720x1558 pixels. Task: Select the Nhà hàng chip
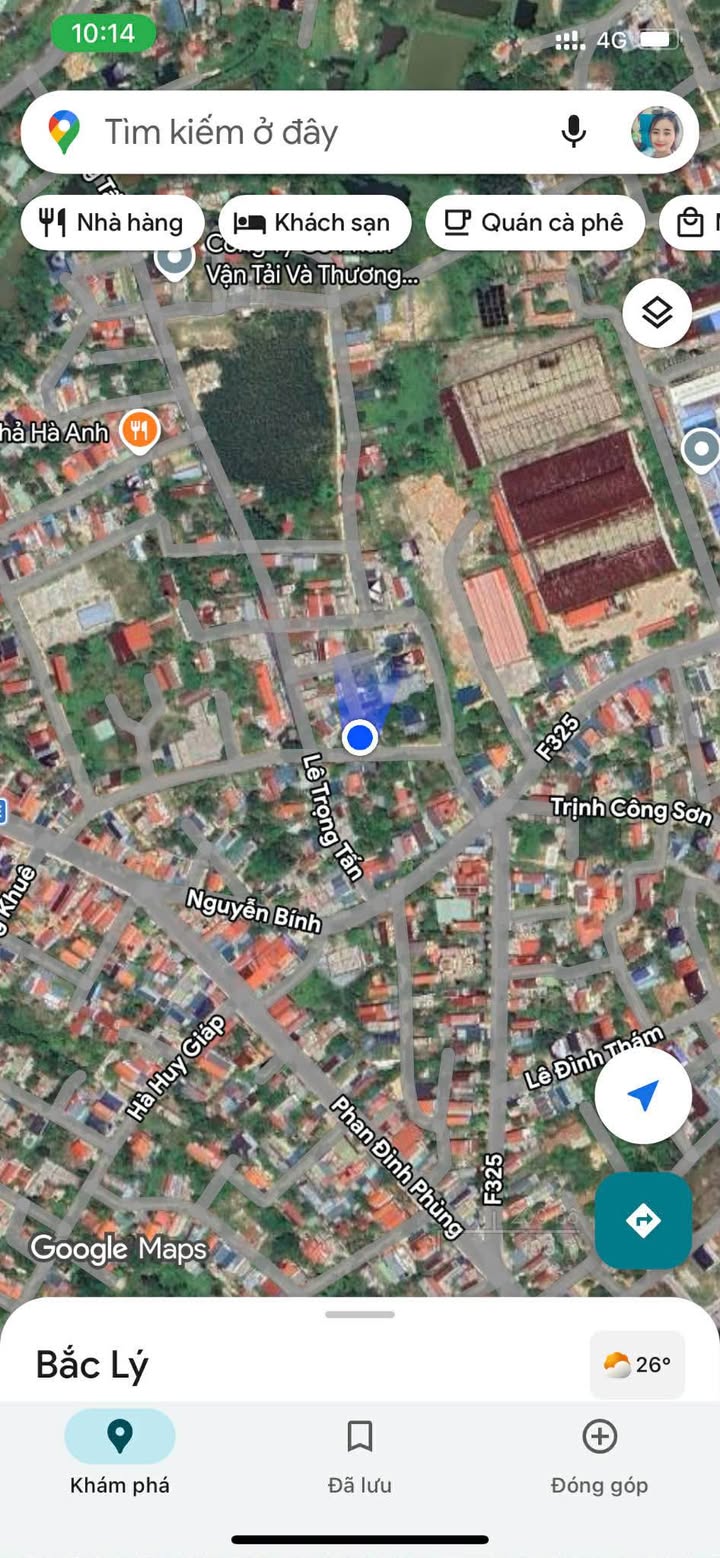[x=112, y=222]
